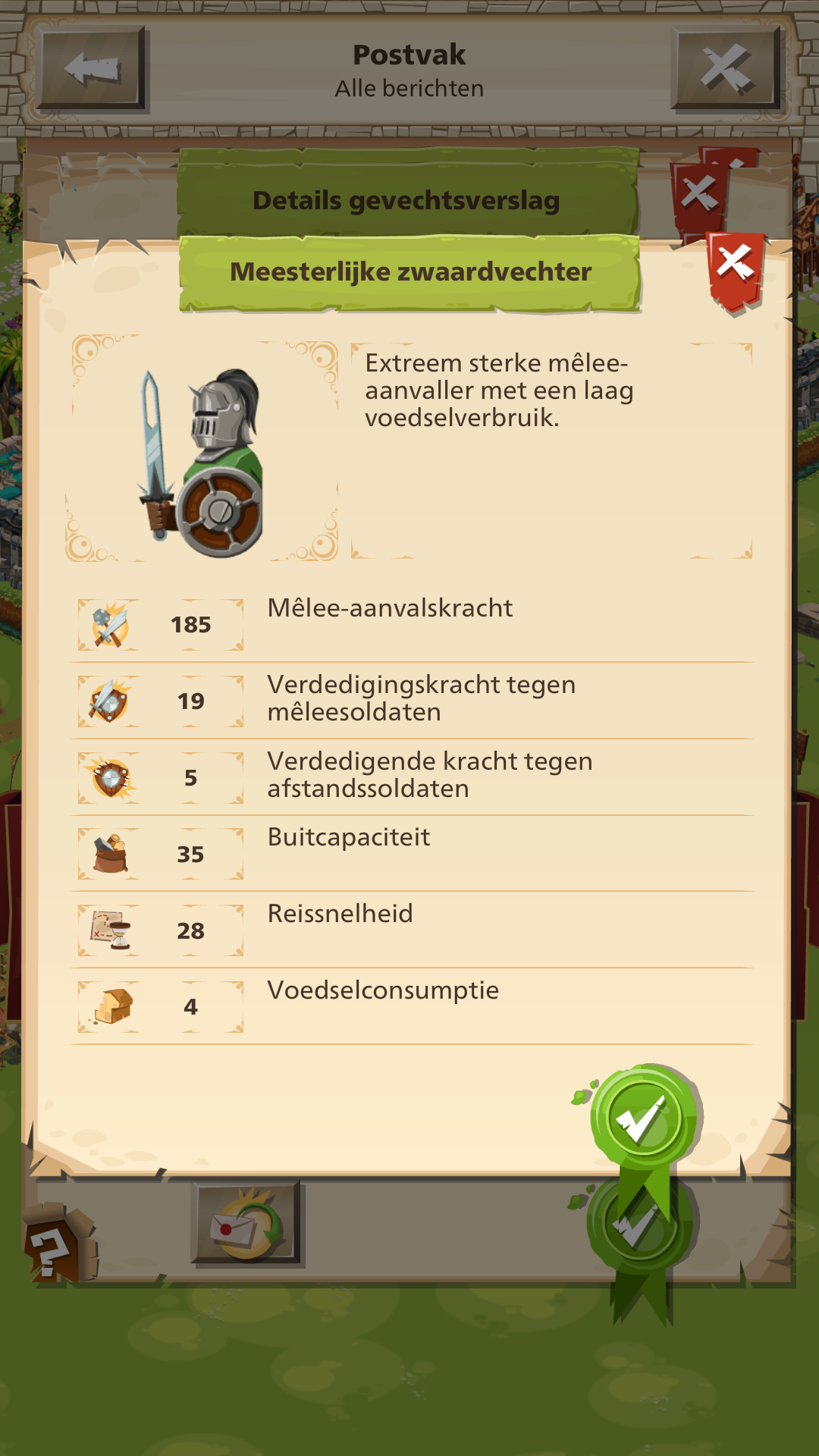819x1456 pixels.
Task: Close the Postvak window with the grey X
Action: (726, 69)
